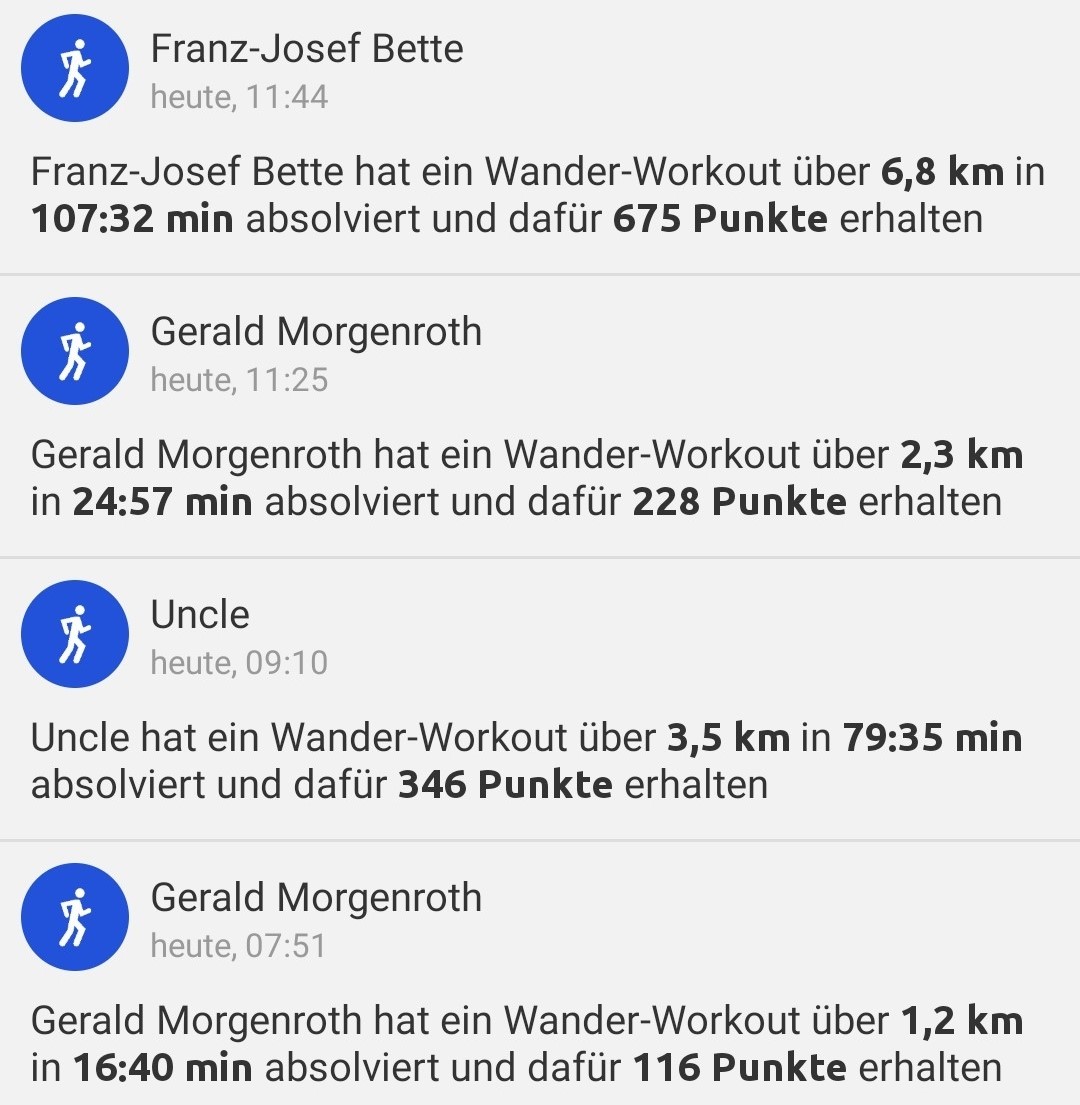Open the hiking activity icon beside Uncle
This screenshot has height=1105, width=1080.
point(74,633)
